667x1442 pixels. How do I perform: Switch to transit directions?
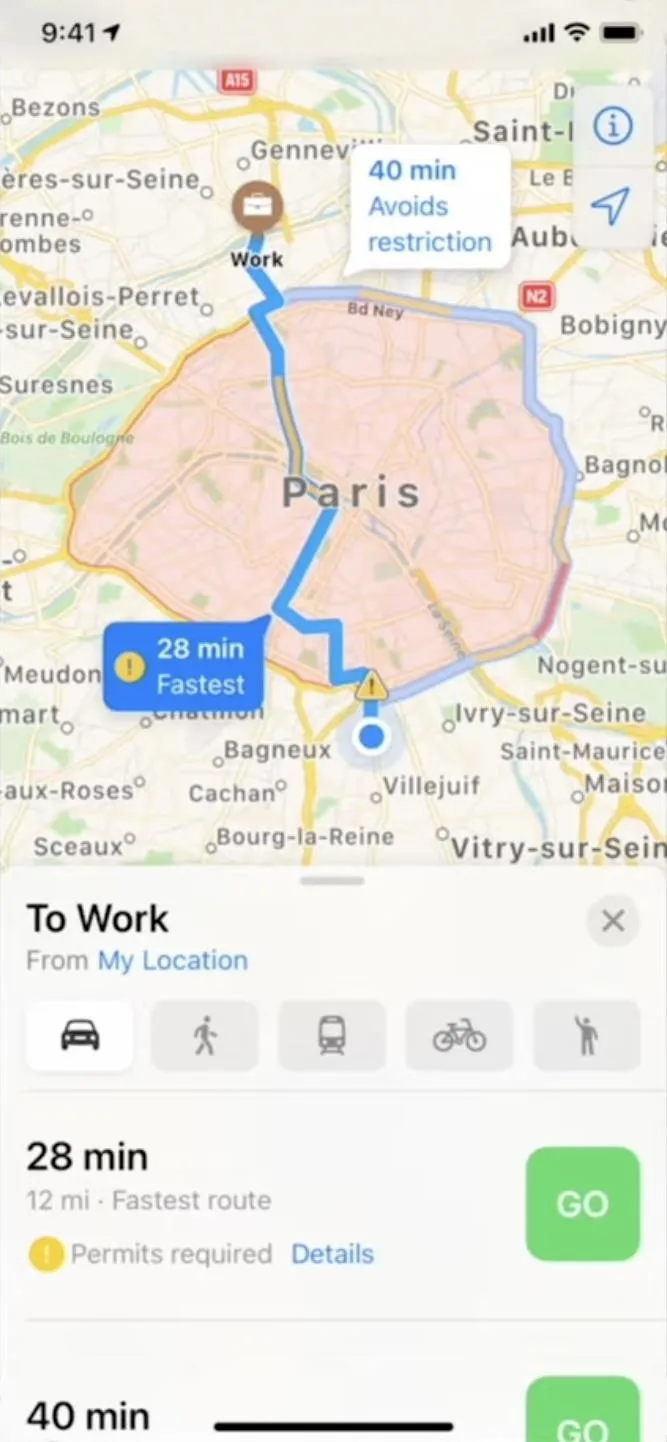tap(332, 1036)
